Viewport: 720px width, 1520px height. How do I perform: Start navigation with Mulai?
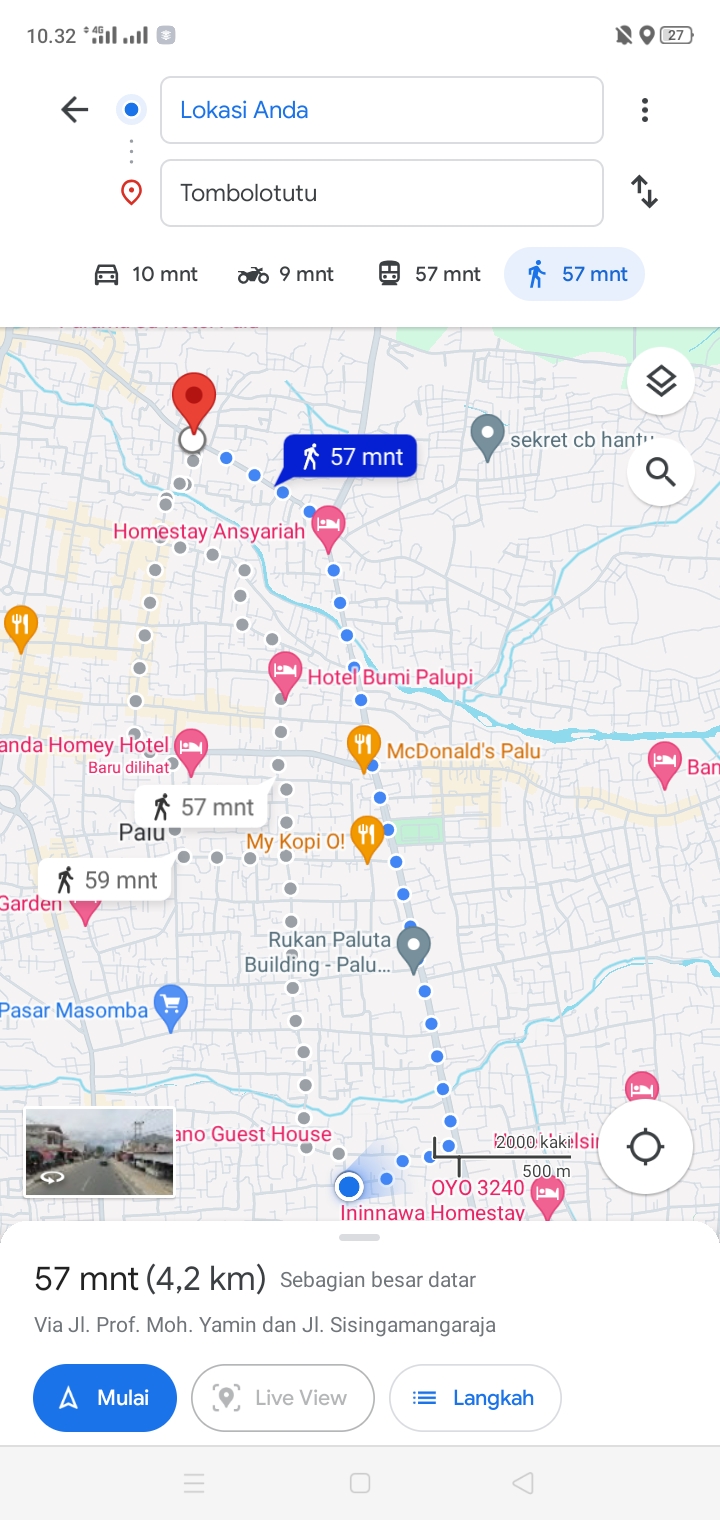105,1398
